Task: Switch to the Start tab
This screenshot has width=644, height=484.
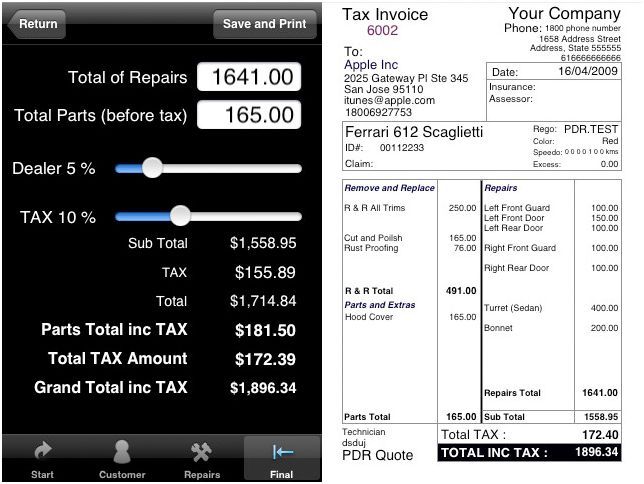Action: point(42,459)
